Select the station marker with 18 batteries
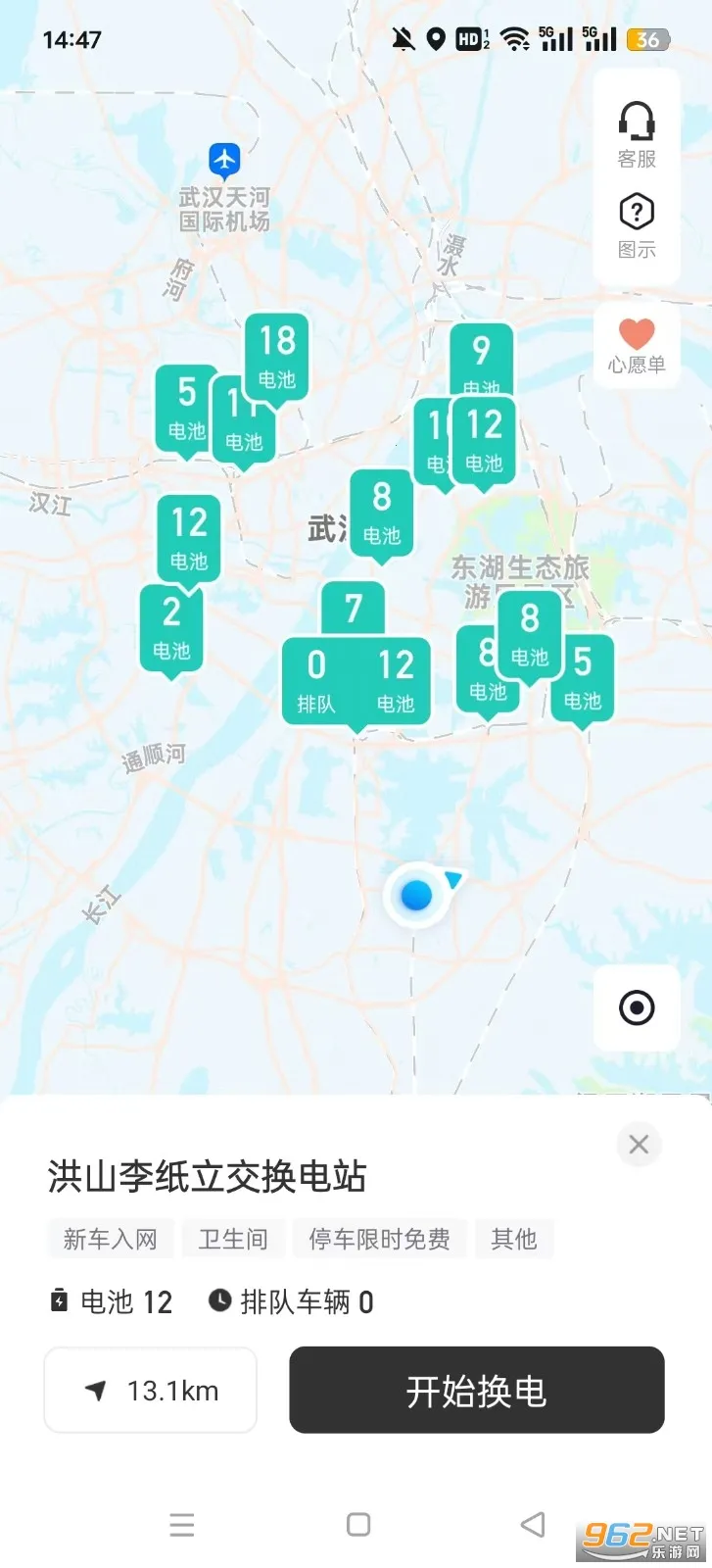 coord(277,356)
